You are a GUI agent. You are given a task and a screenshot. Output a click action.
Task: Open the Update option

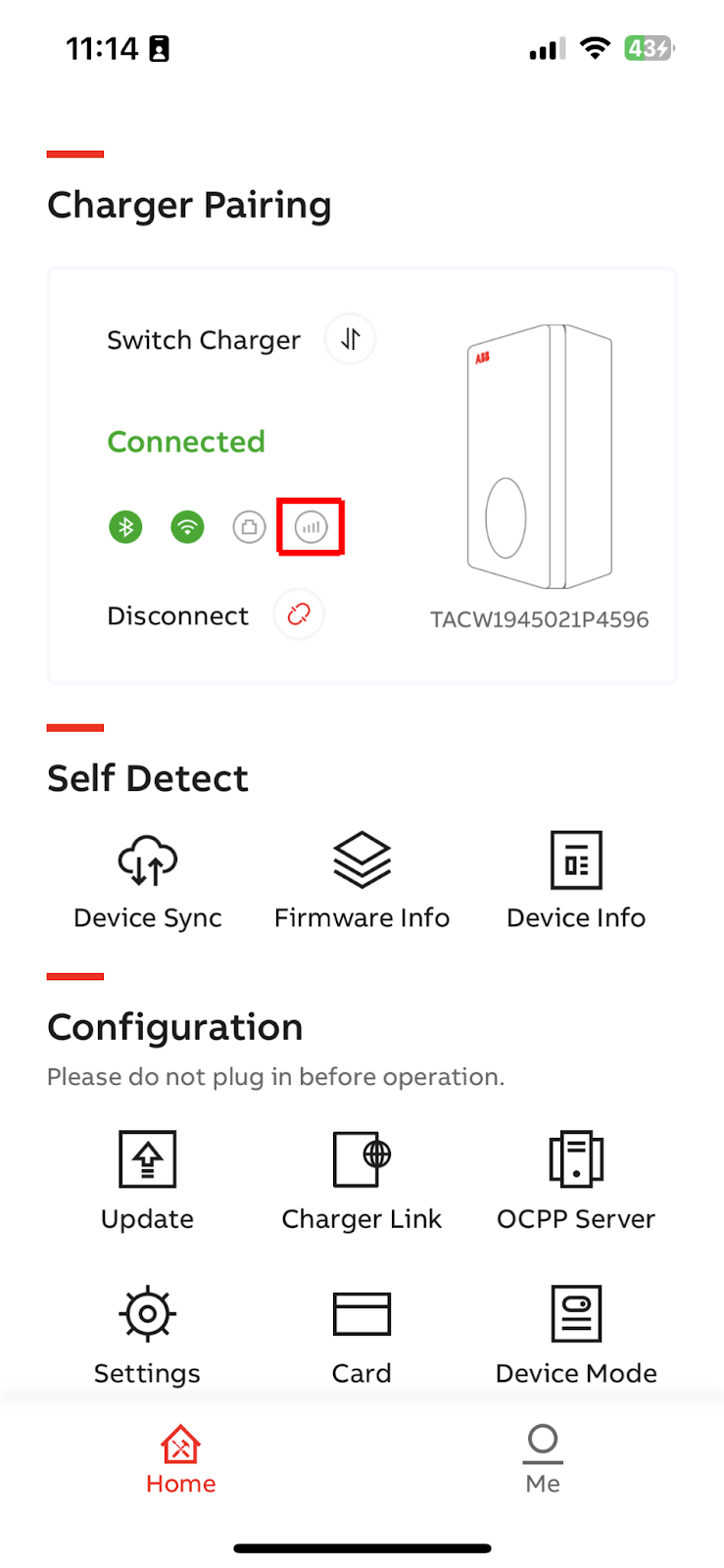click(147, 1179)
